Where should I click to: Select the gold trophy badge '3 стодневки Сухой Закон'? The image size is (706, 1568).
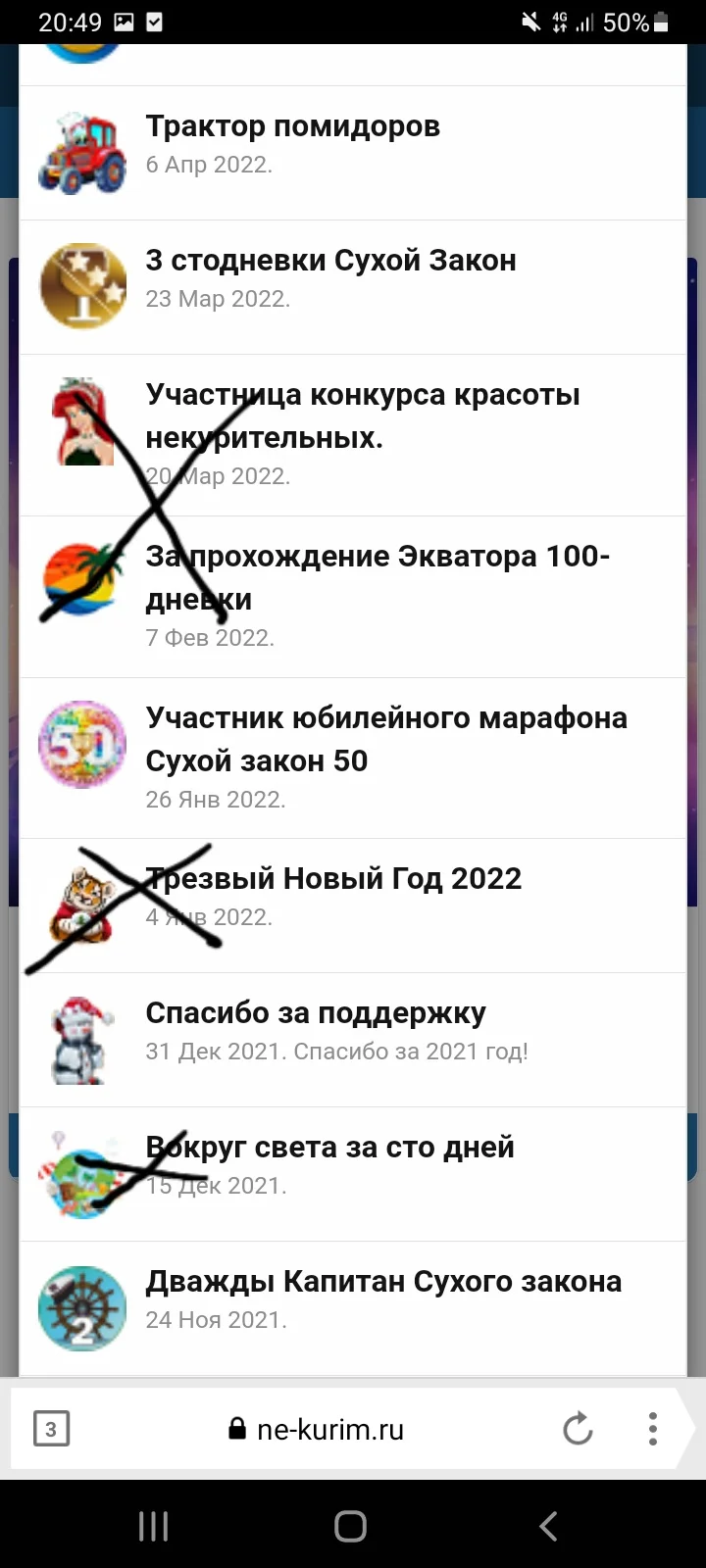83,286
